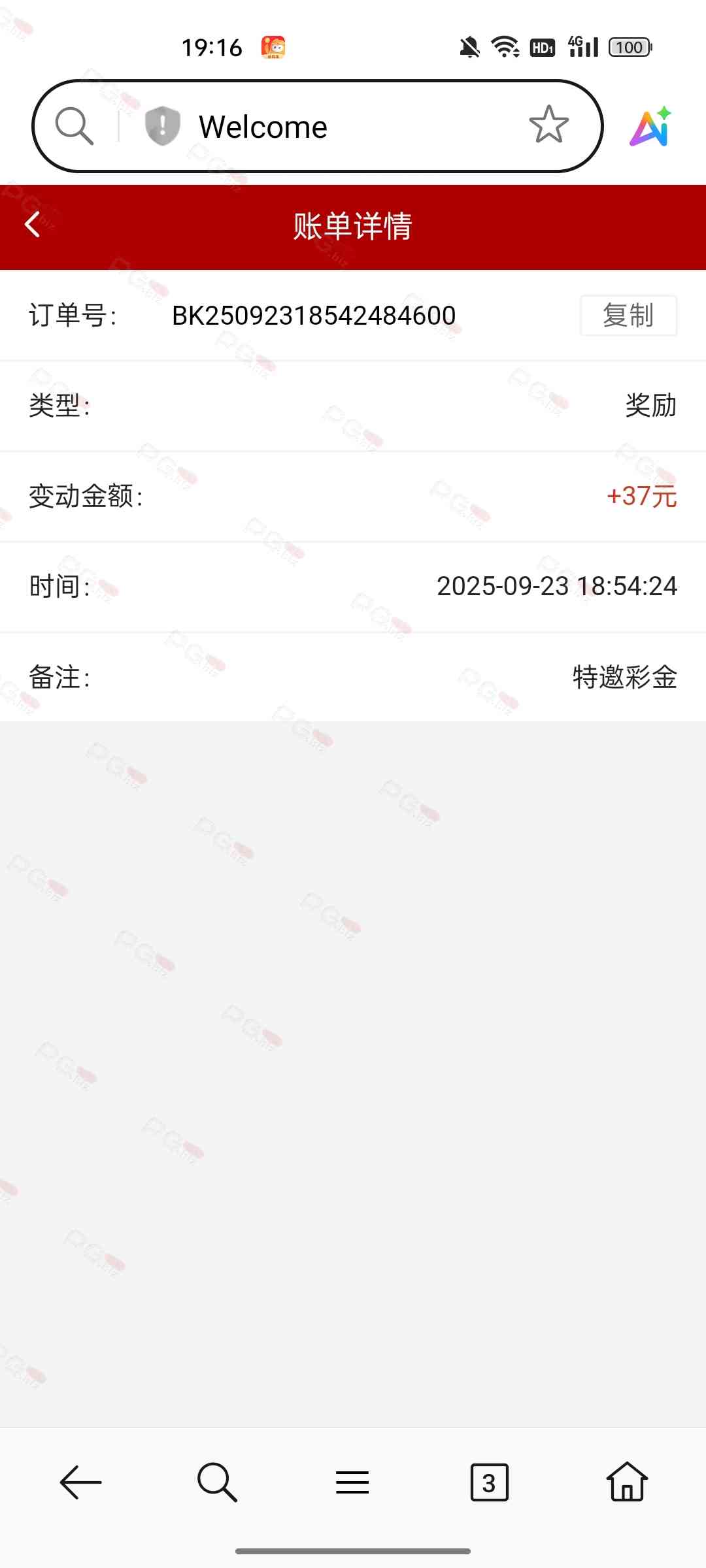The image size is (706, 1568).
Task: Open the browser menu with three lines
Action: tap(352, 1482)
